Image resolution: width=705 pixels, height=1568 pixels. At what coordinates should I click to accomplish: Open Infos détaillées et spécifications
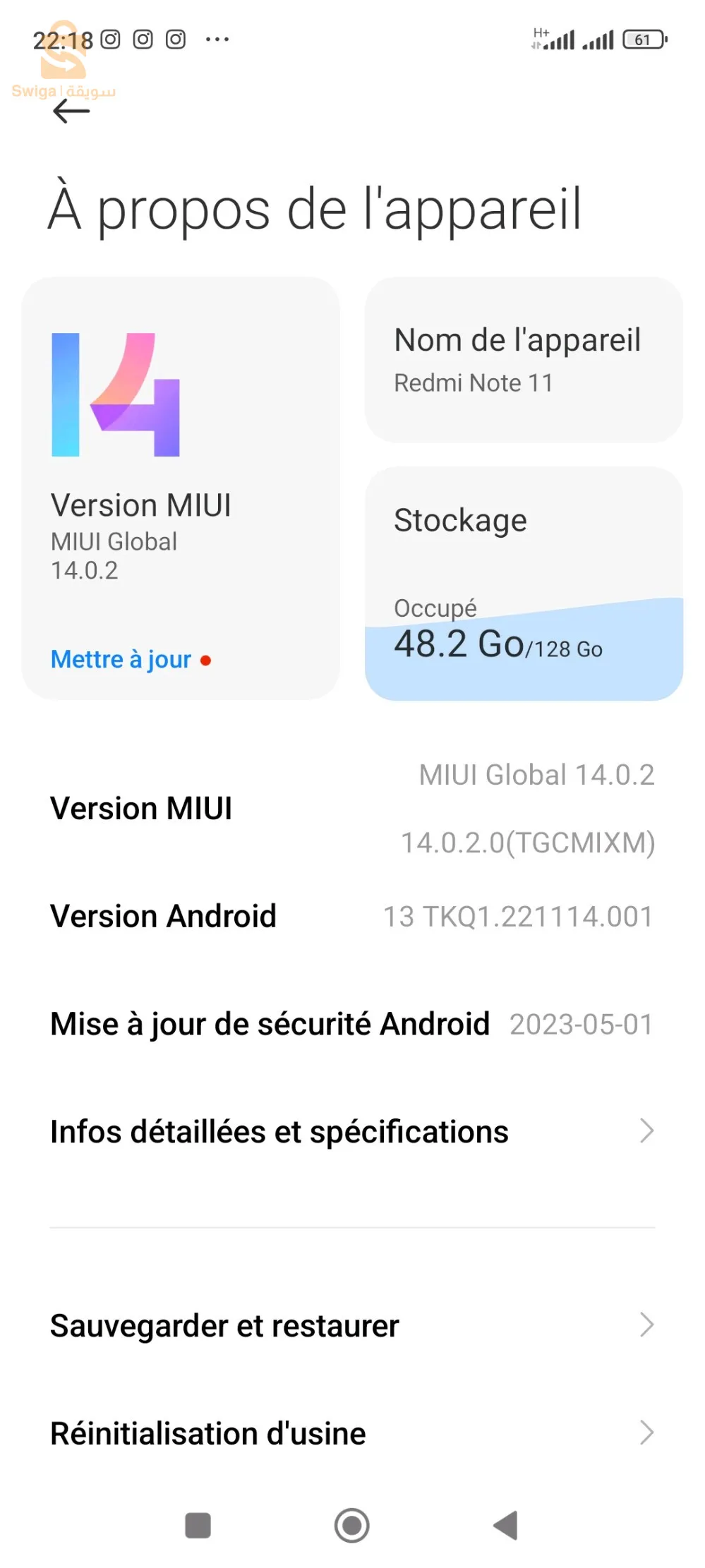[351, 1131]
